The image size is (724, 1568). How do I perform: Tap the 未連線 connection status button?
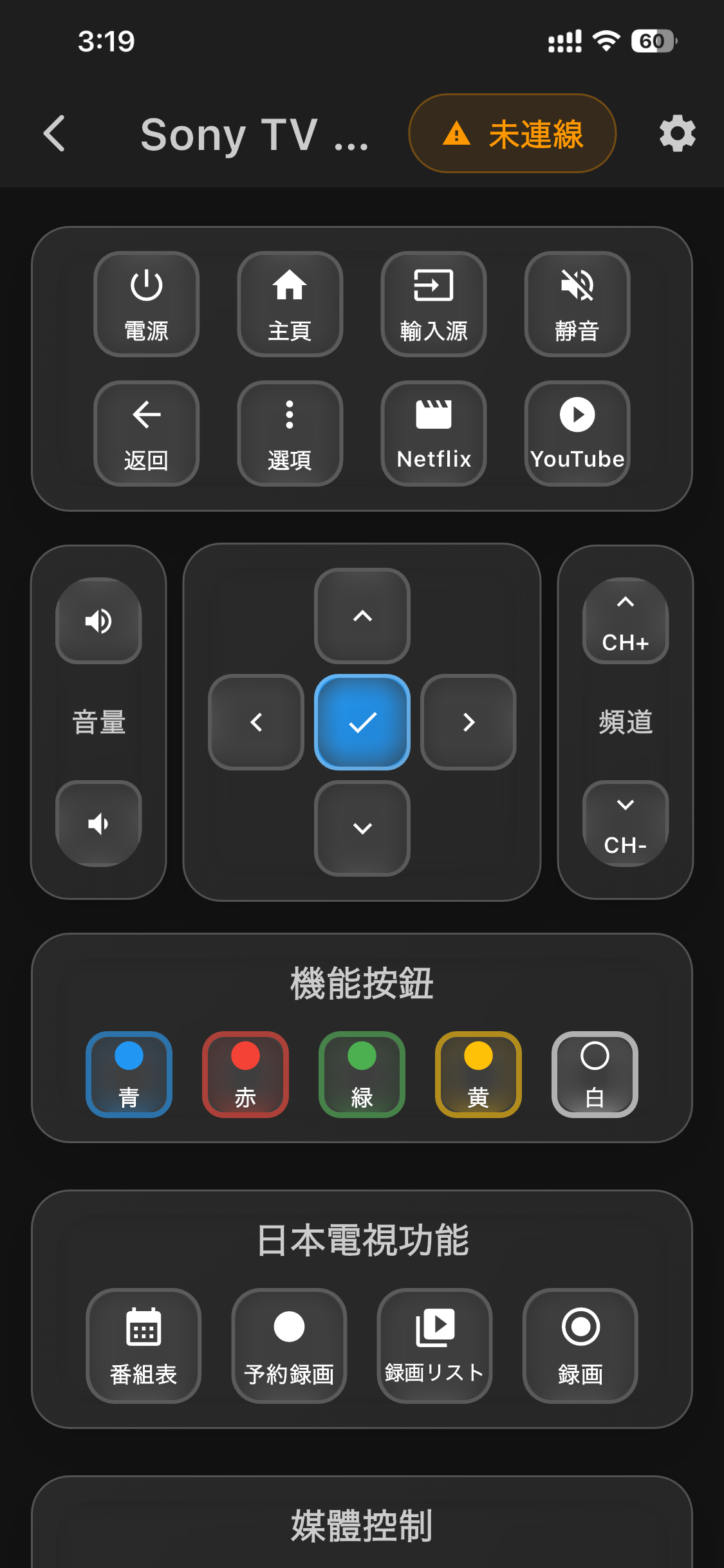[512, 134]
